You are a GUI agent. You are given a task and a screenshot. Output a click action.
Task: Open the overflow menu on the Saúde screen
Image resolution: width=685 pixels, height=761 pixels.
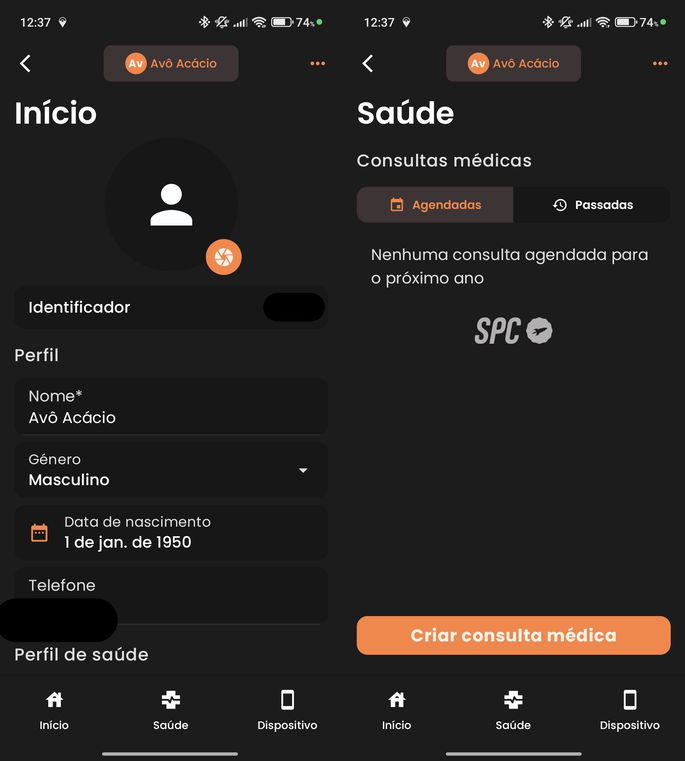pos(659,63)
